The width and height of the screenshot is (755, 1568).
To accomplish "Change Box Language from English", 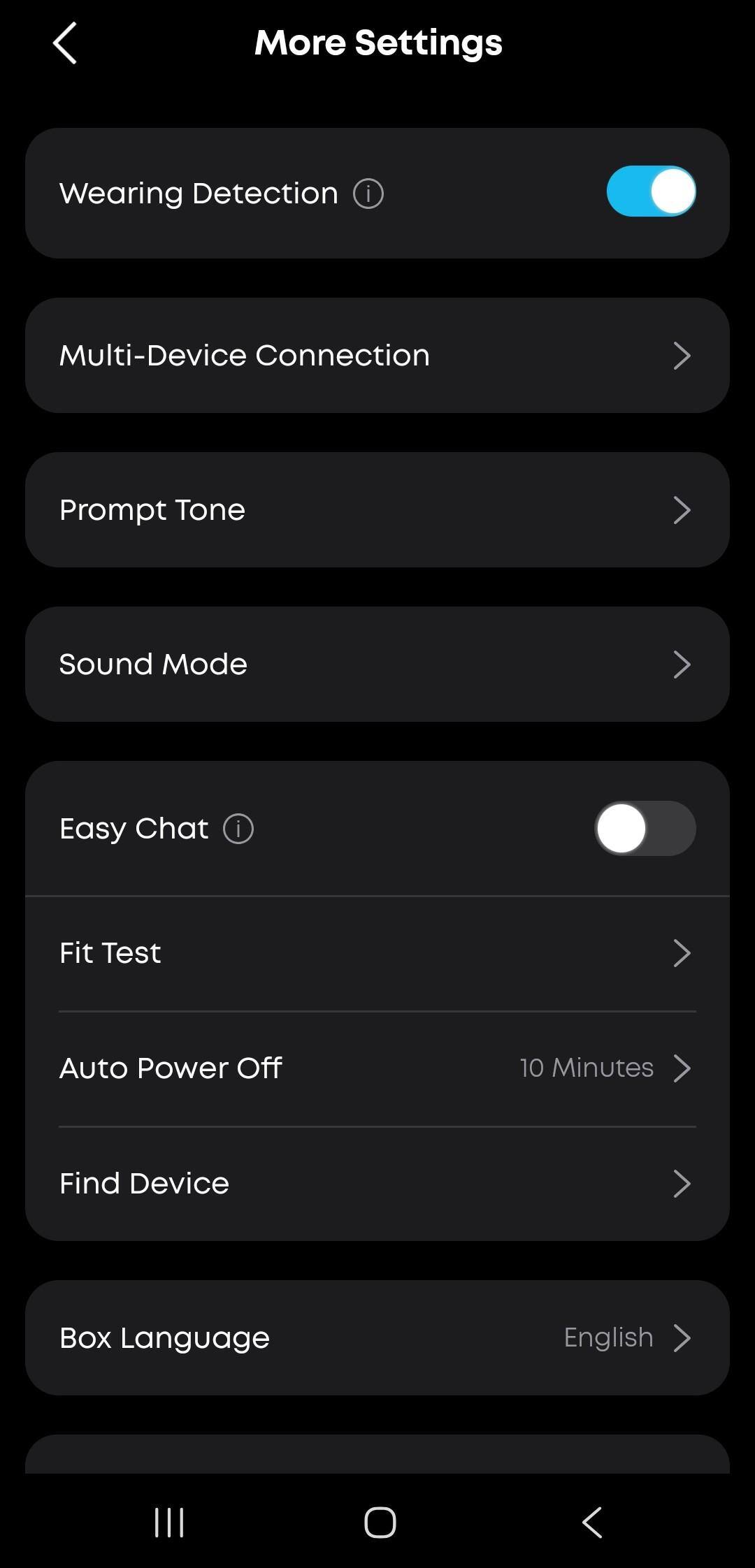I will coord(377,1337).
